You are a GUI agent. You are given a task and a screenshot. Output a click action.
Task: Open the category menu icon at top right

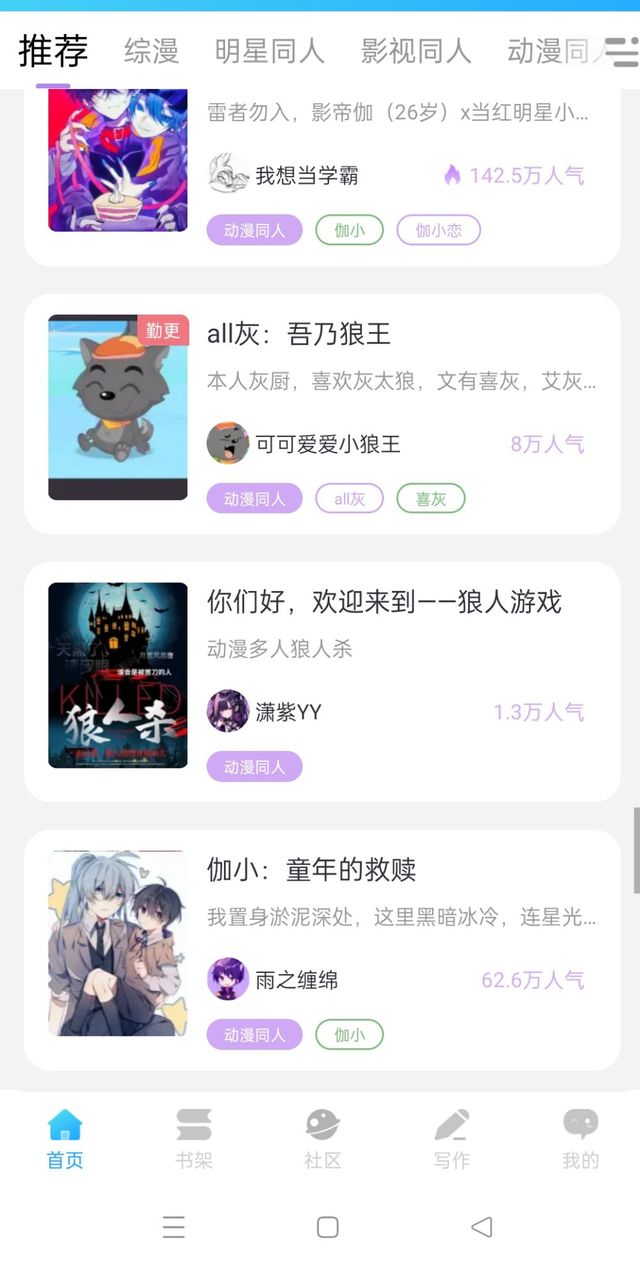[x=622, y=51]
